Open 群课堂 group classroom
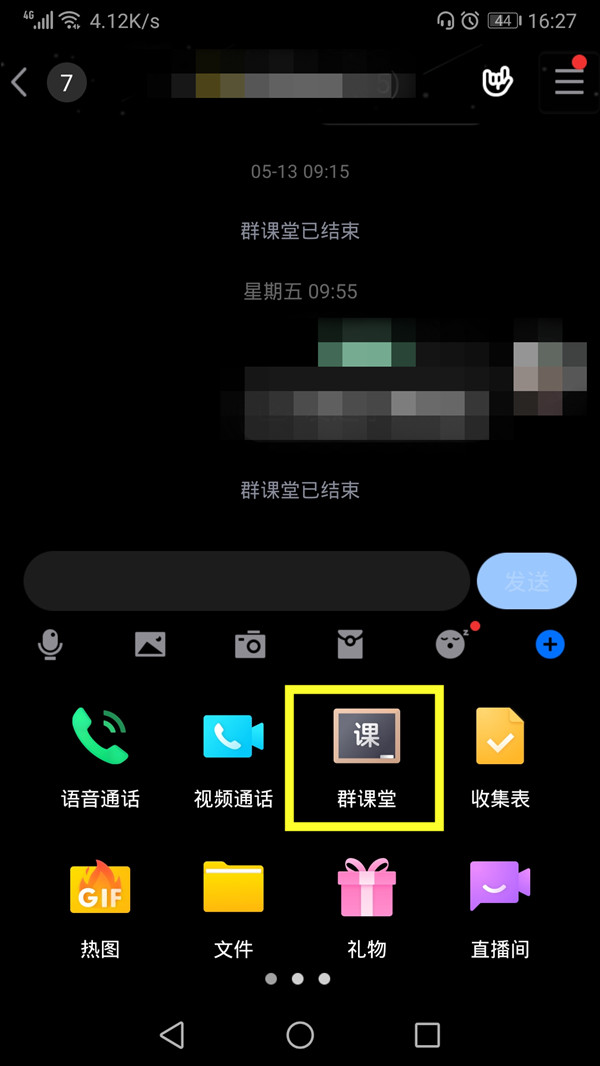This screenshot has height=1066, width=600. pos(366,753)
